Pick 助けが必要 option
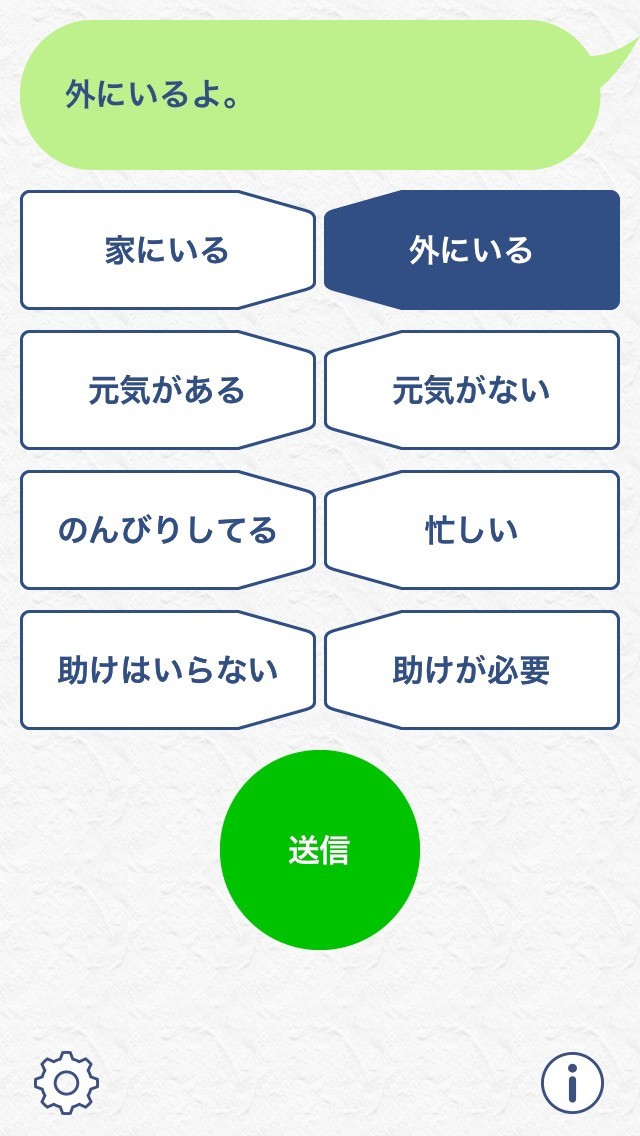640x1136 pixels. tap(471, 670)
